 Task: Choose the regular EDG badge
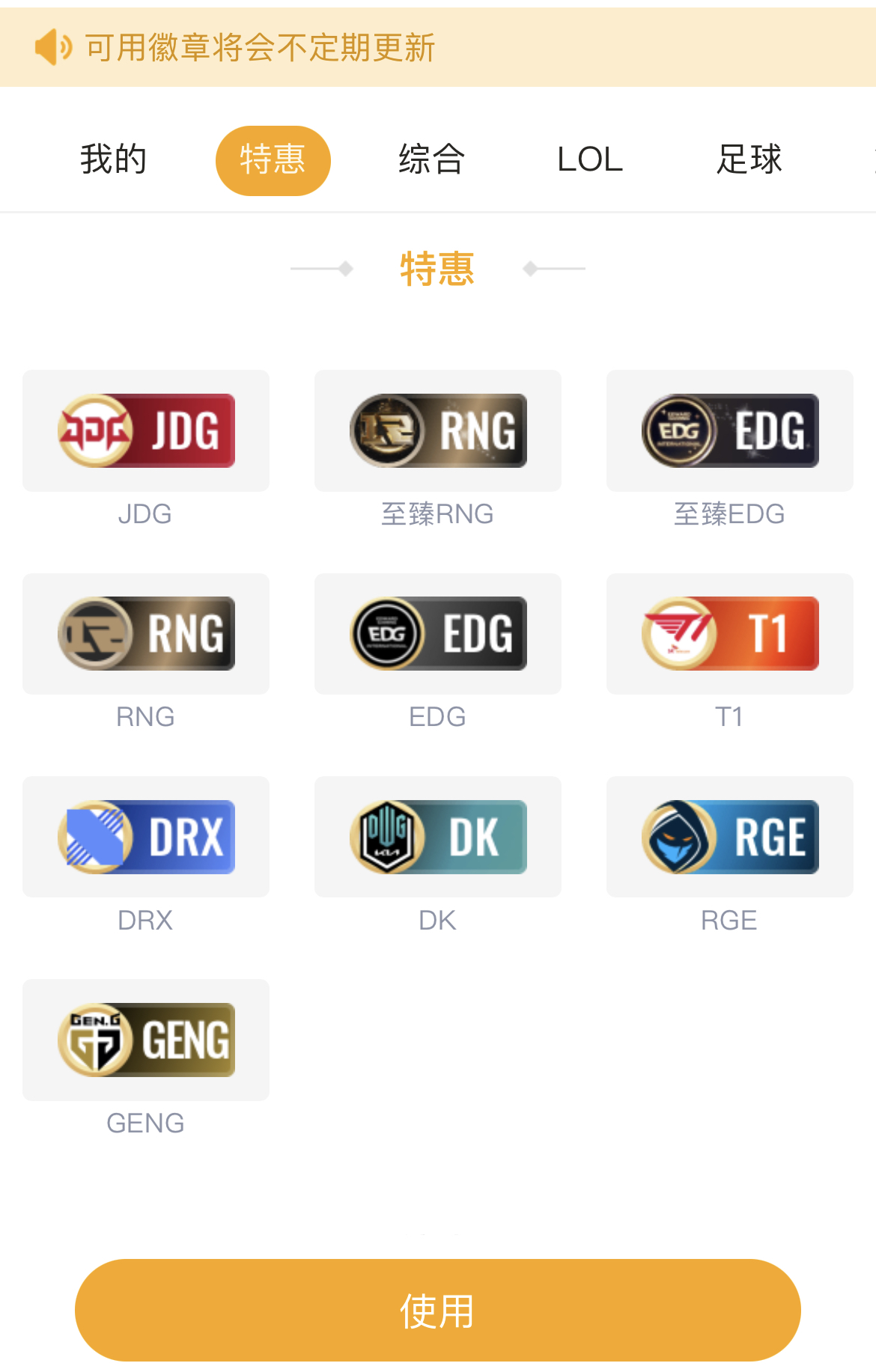[438, 634]
